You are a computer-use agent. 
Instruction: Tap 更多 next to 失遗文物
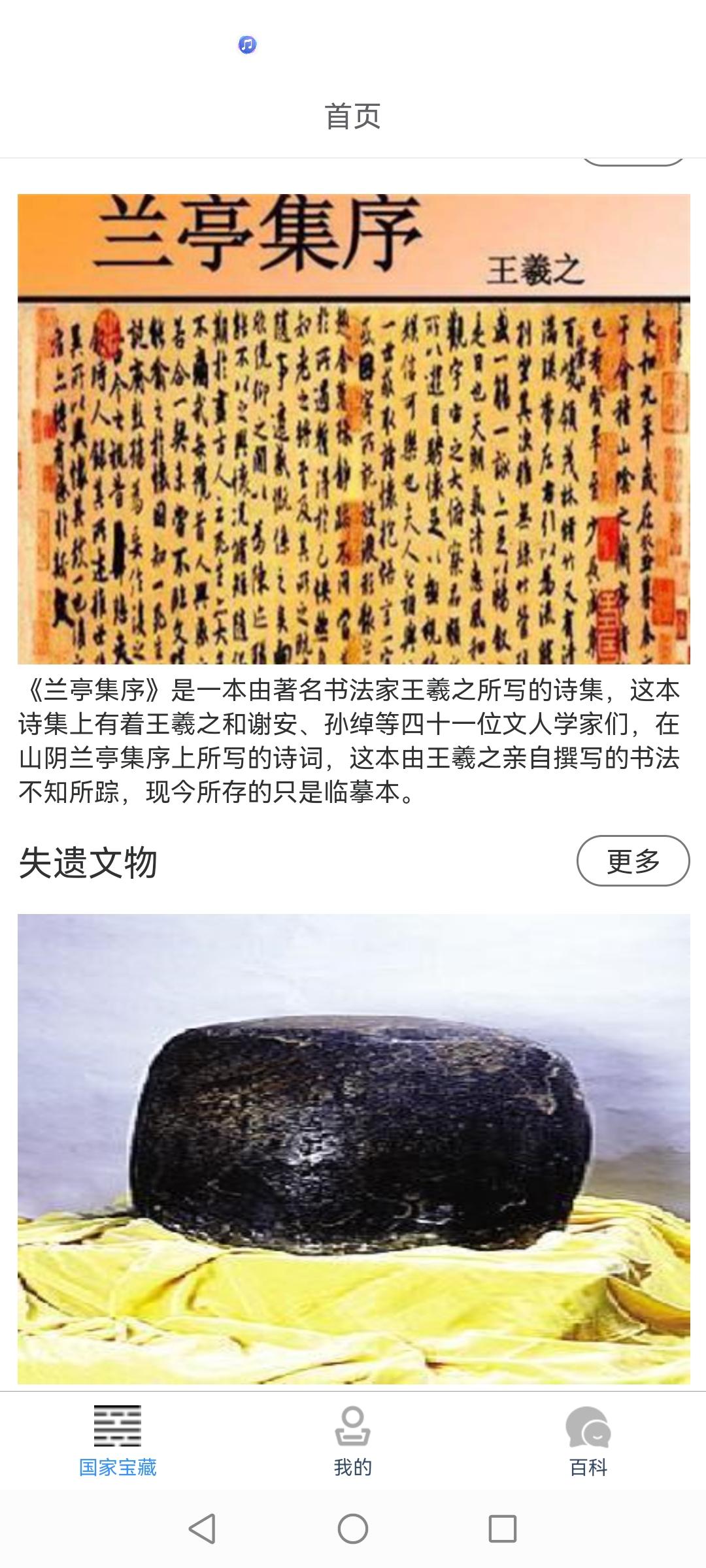coord(633,860)
